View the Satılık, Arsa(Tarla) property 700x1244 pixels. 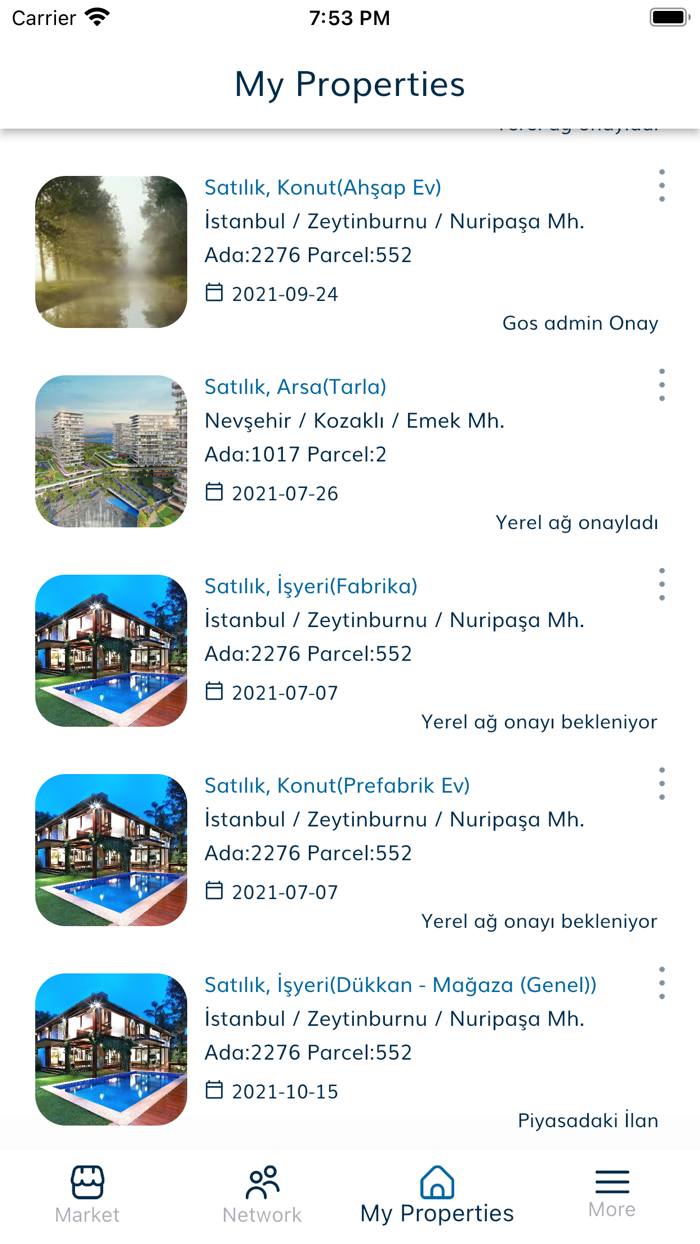[x=295, y=387]
